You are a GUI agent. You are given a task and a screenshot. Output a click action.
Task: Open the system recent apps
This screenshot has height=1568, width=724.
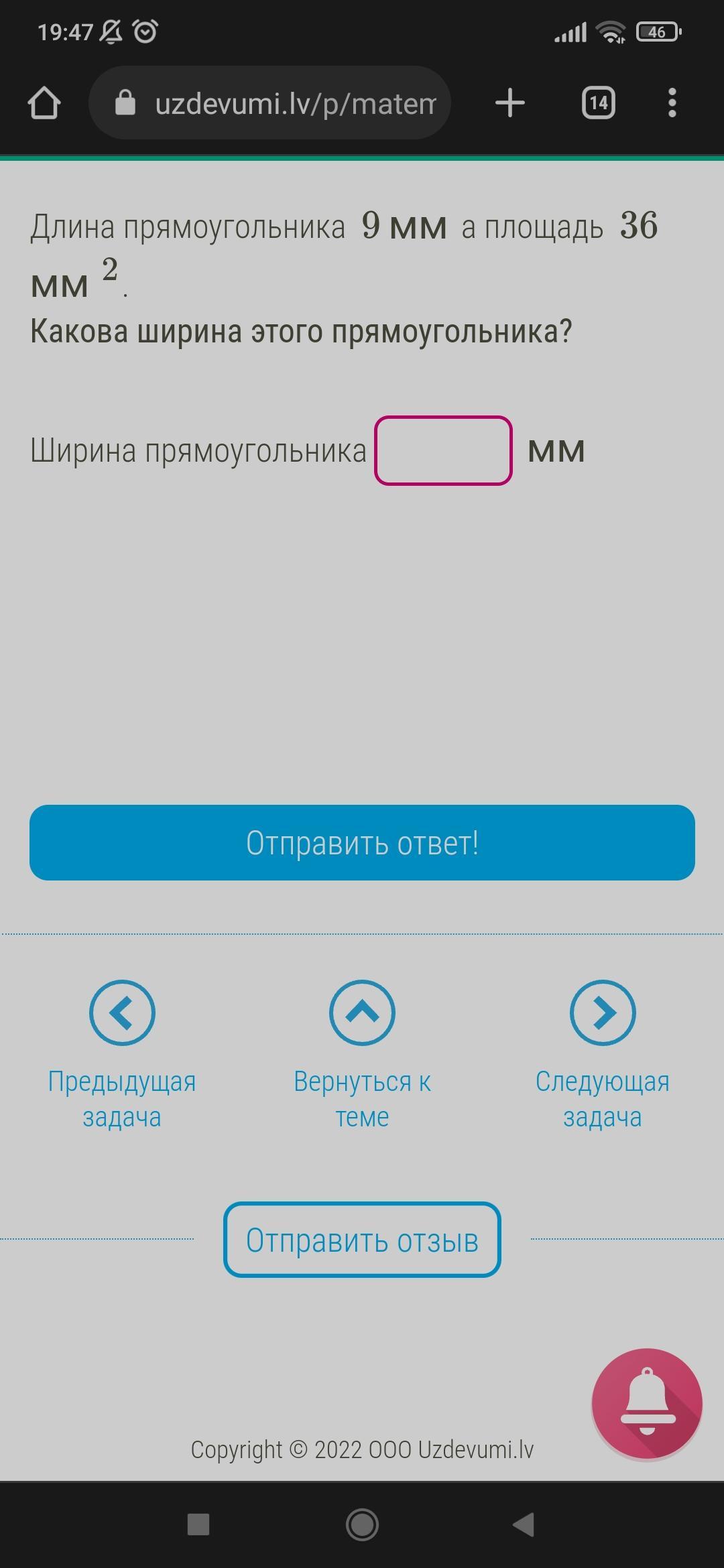pos(198,1524)
